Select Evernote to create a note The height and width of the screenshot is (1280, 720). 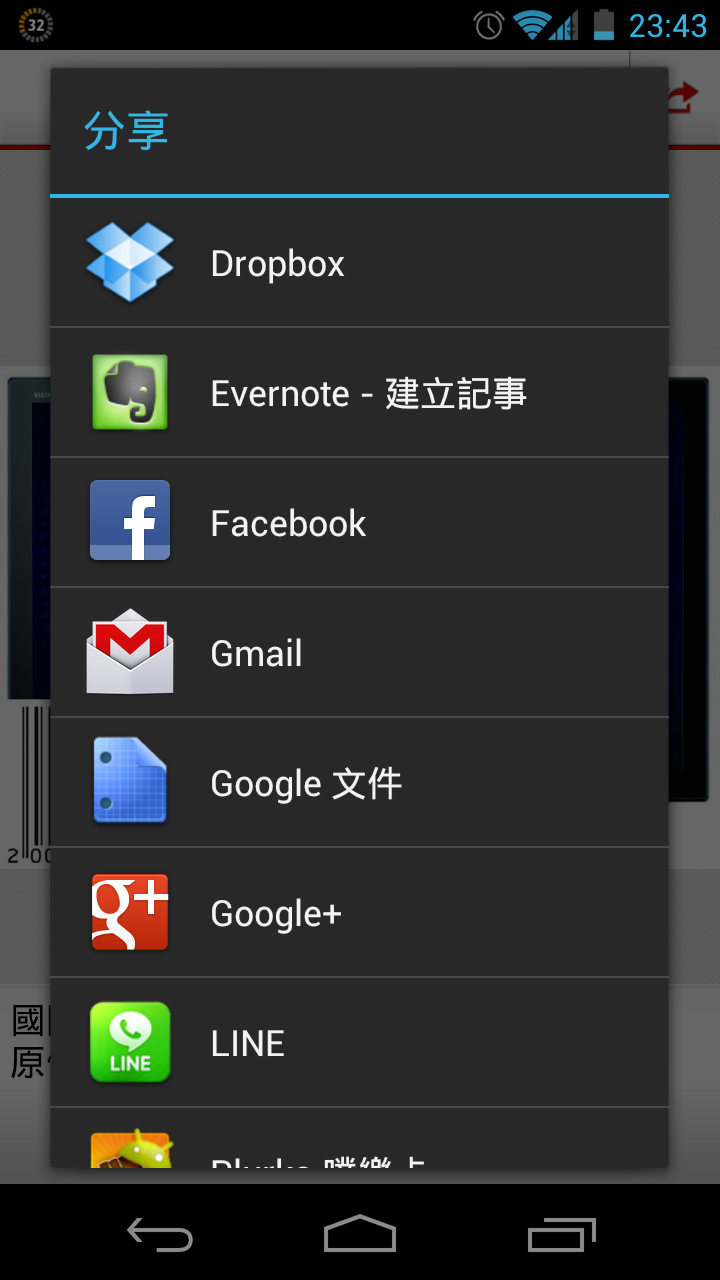(359, 393)
